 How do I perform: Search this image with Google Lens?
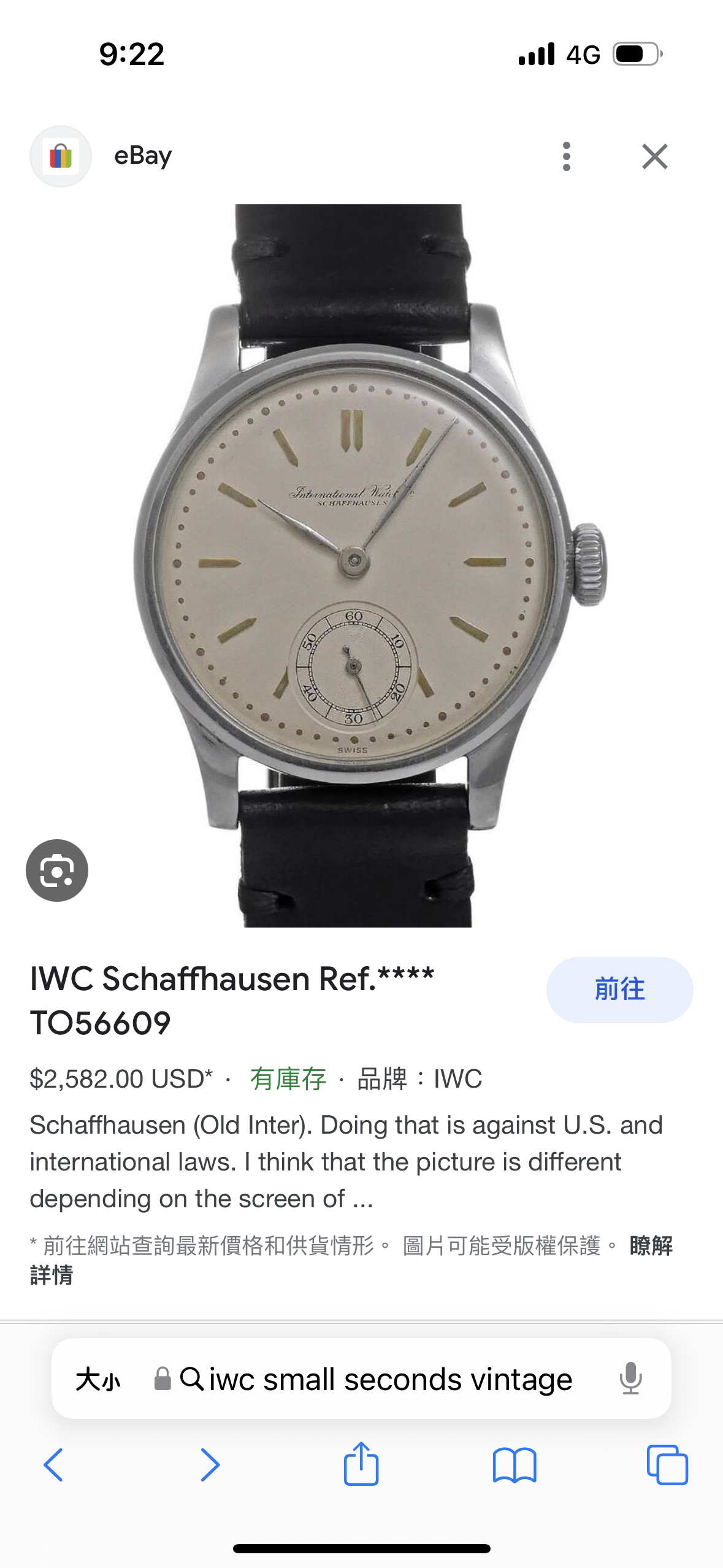[x=57, y=870]
